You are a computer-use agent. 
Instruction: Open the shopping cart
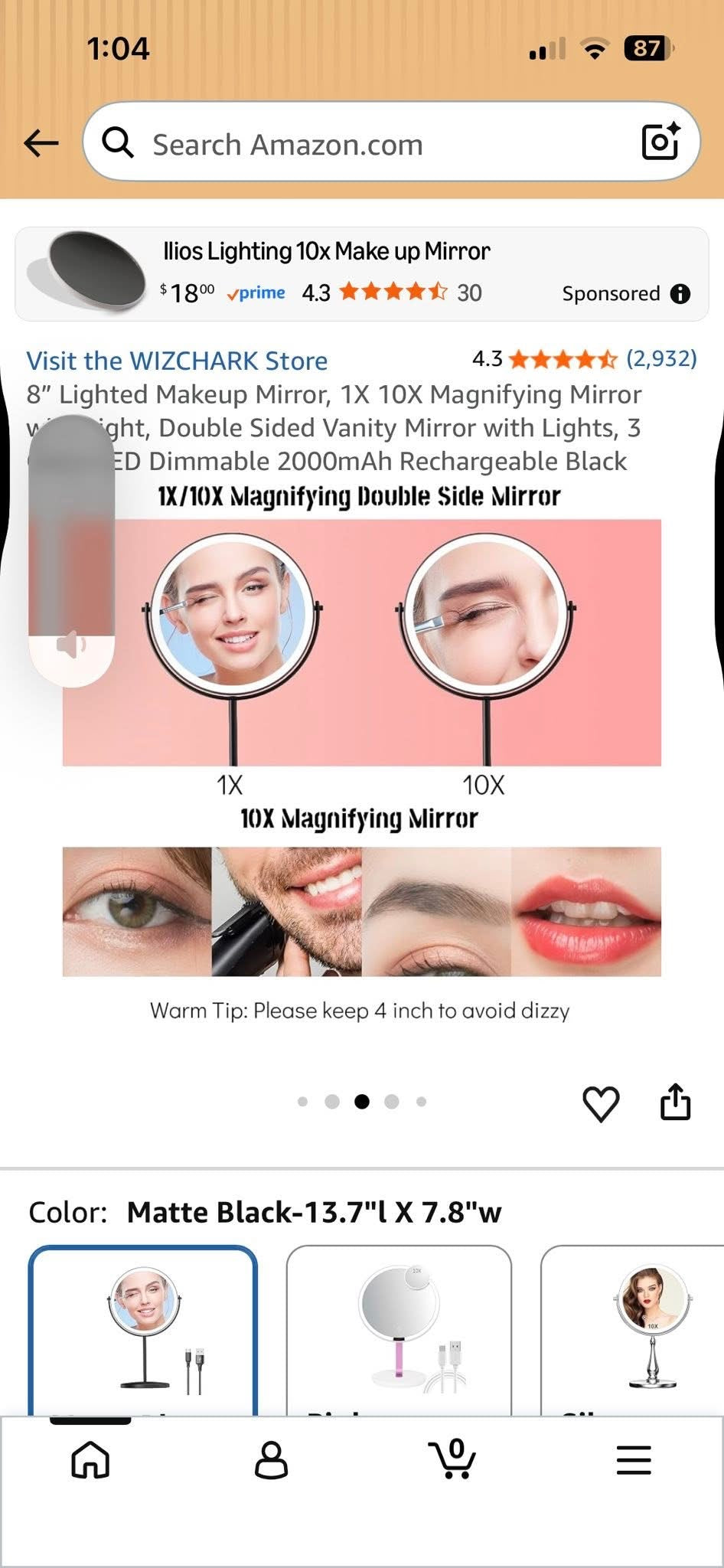click(x=452, y=1458)
